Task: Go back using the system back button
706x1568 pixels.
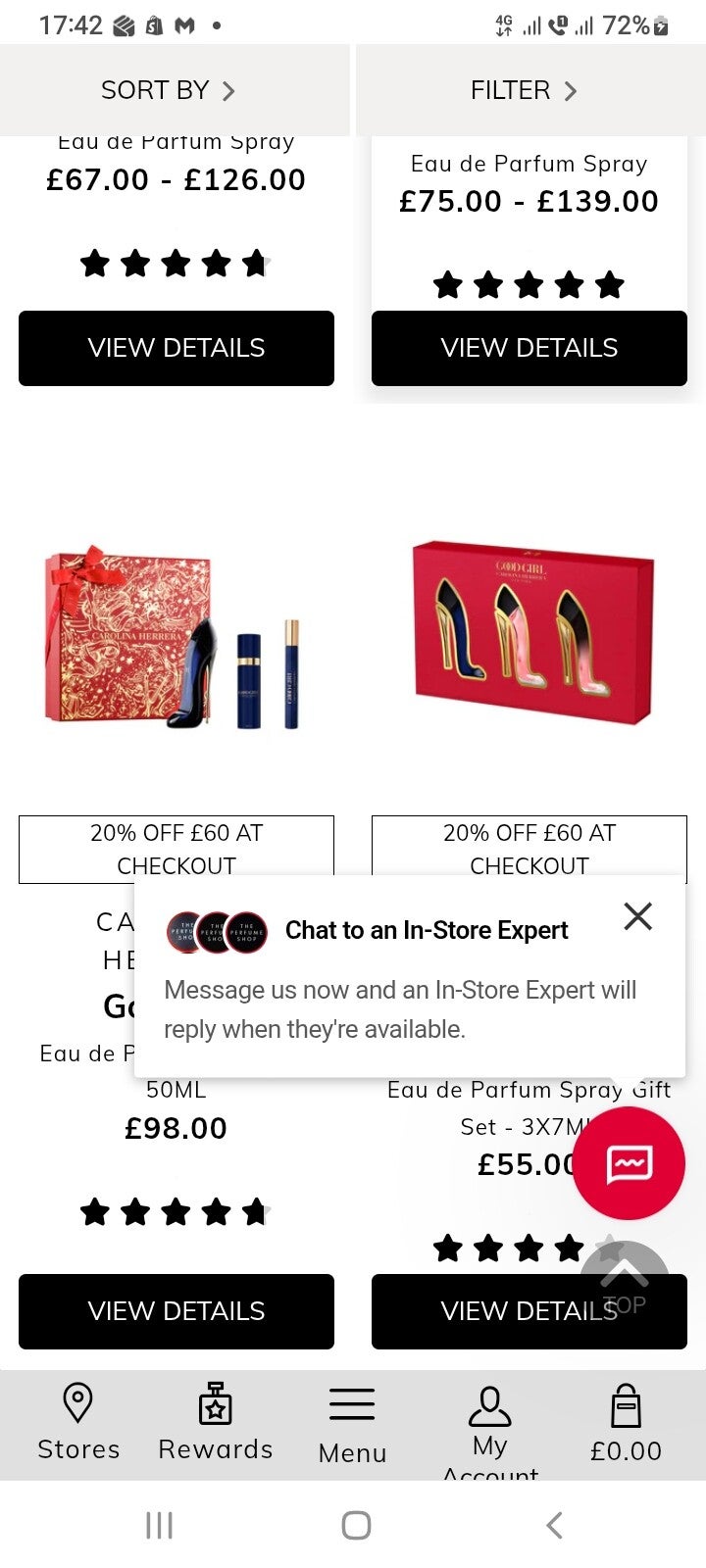Action: (x=554, y=1525)
